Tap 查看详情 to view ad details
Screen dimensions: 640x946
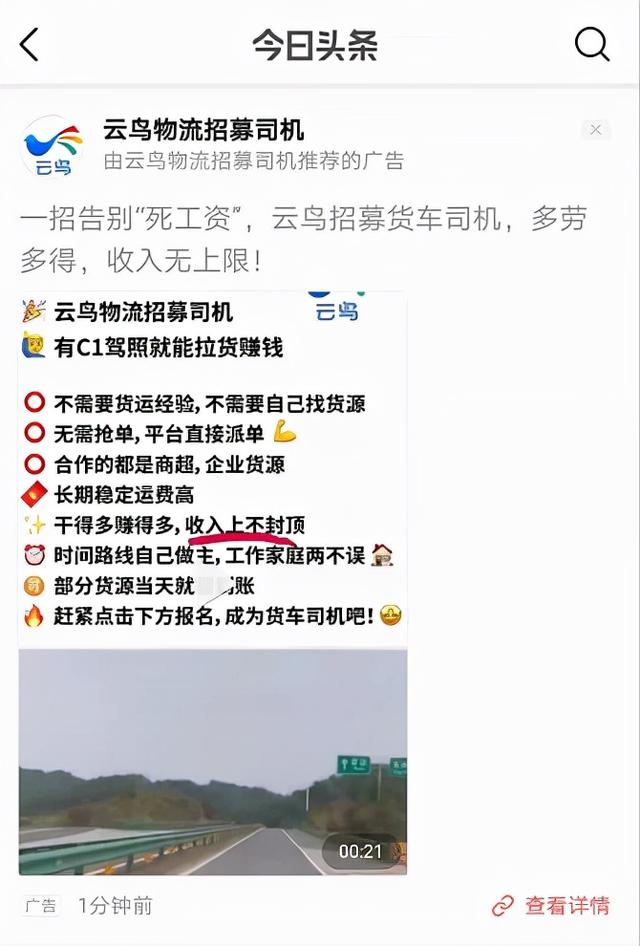[551, 906]
